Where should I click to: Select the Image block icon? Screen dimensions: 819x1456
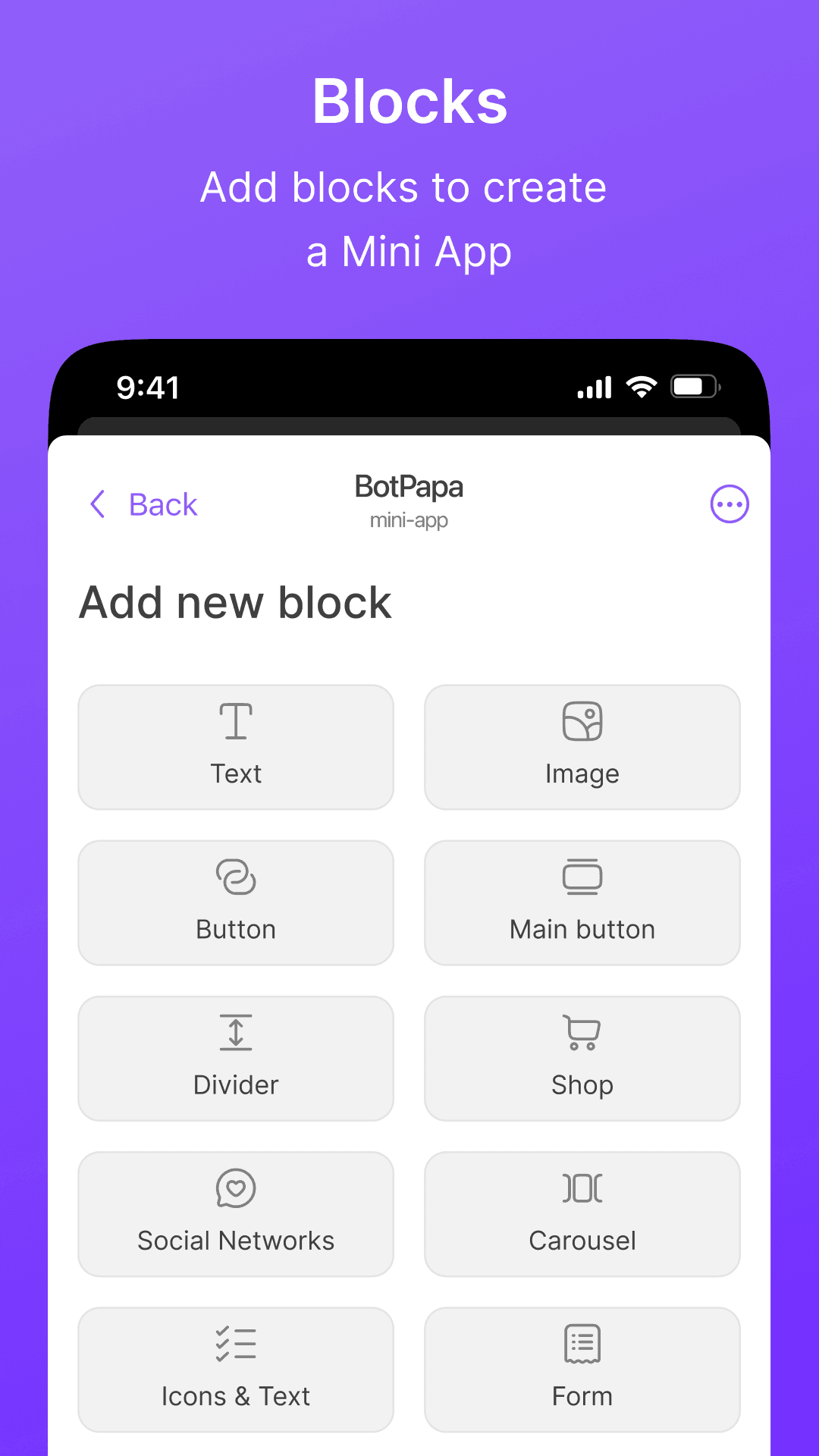click(582, 721)
